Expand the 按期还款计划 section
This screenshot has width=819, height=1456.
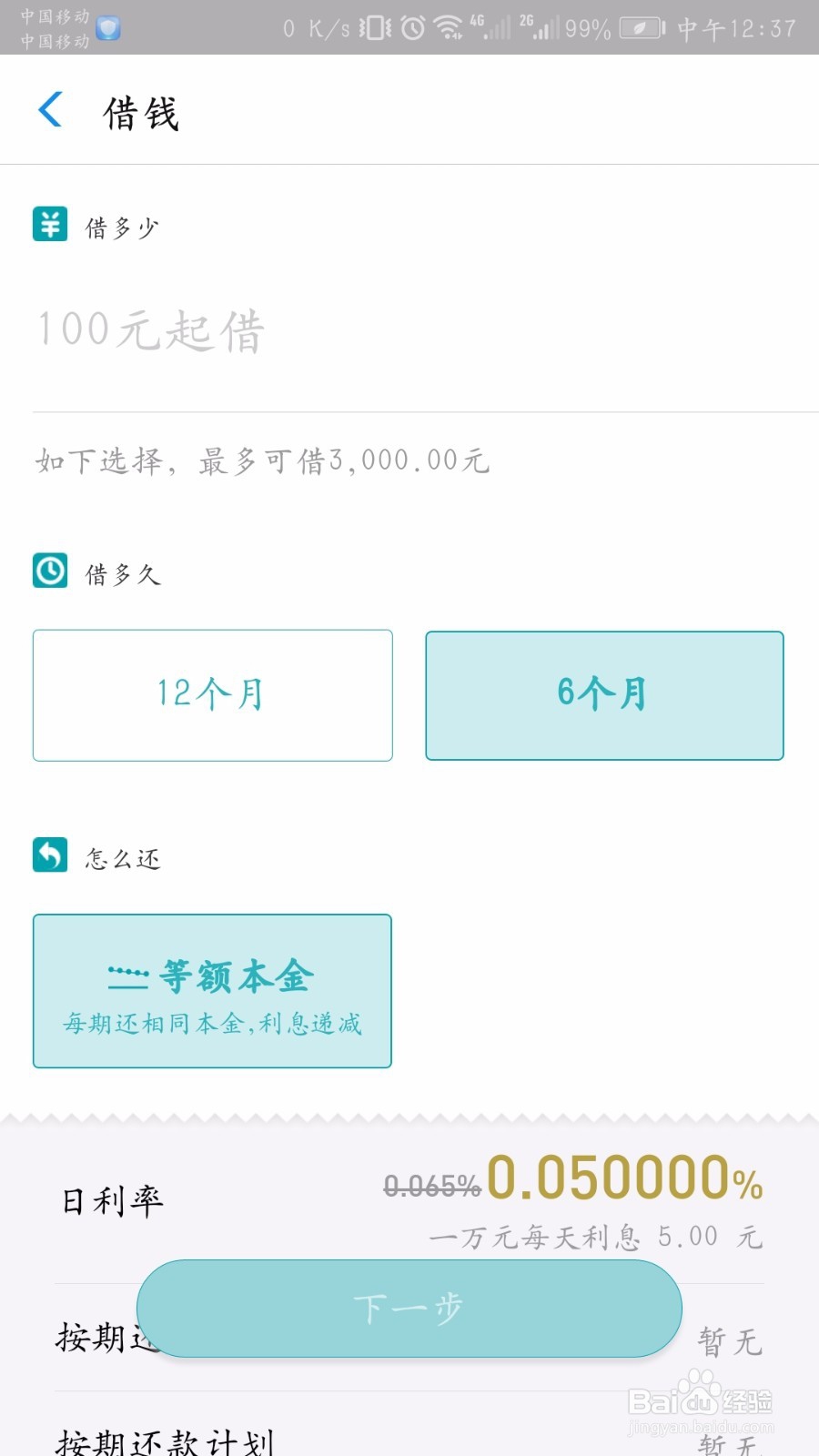tap(155, 1440)
